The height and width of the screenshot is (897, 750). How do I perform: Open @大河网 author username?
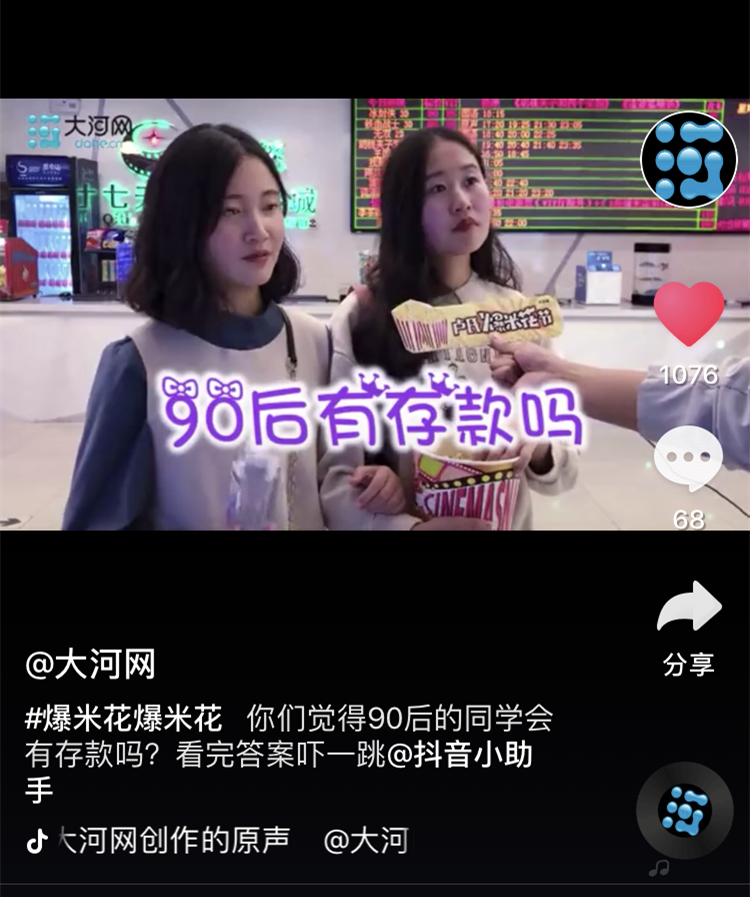(x=90, y=664)
